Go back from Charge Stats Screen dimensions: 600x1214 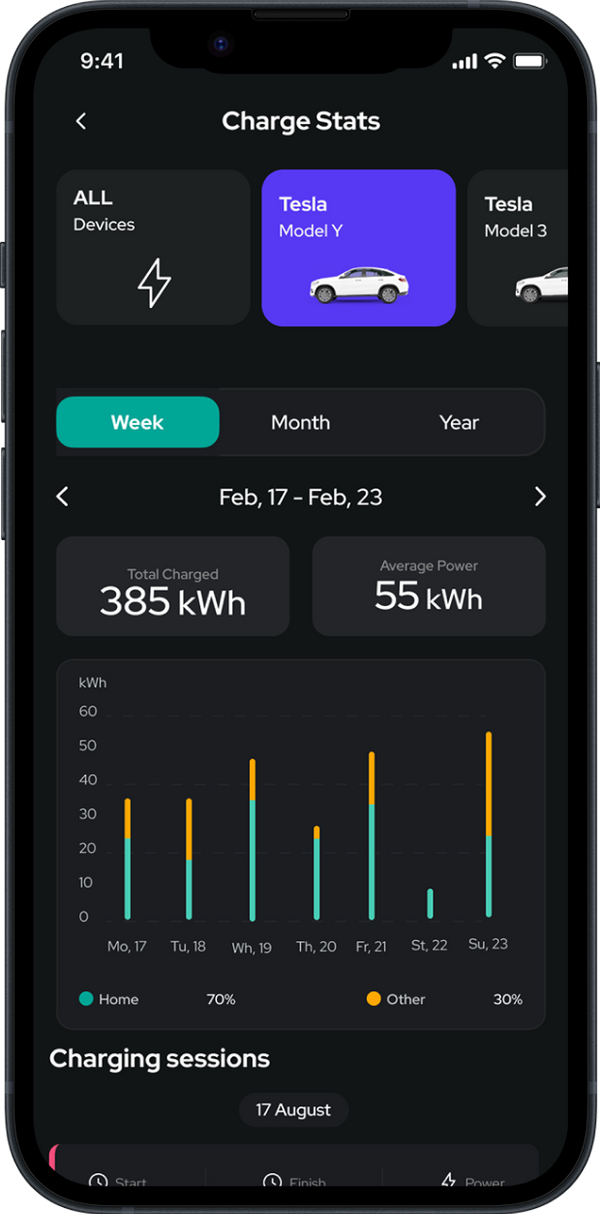point(81,121)
